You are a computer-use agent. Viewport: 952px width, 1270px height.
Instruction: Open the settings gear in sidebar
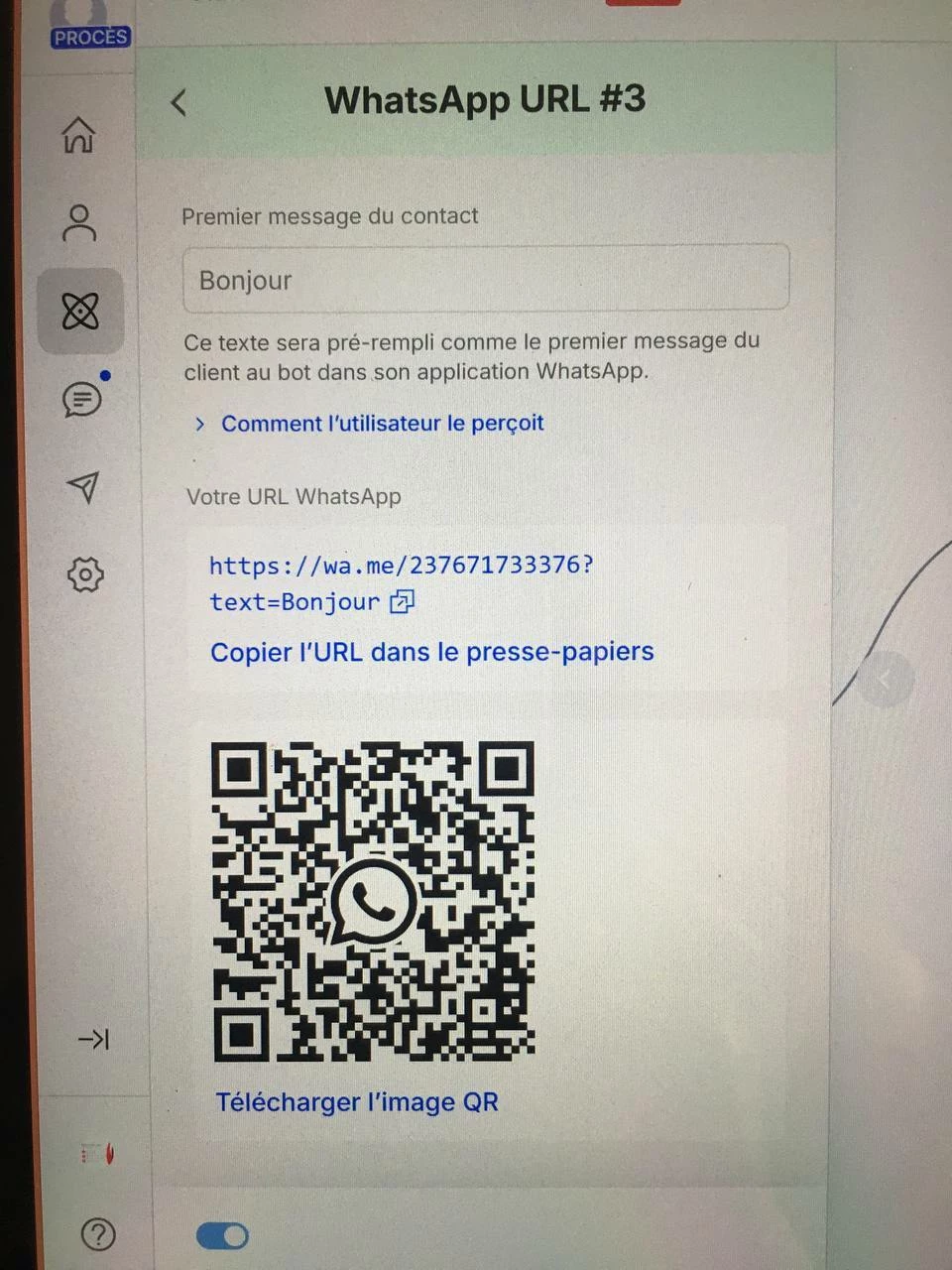85,573
